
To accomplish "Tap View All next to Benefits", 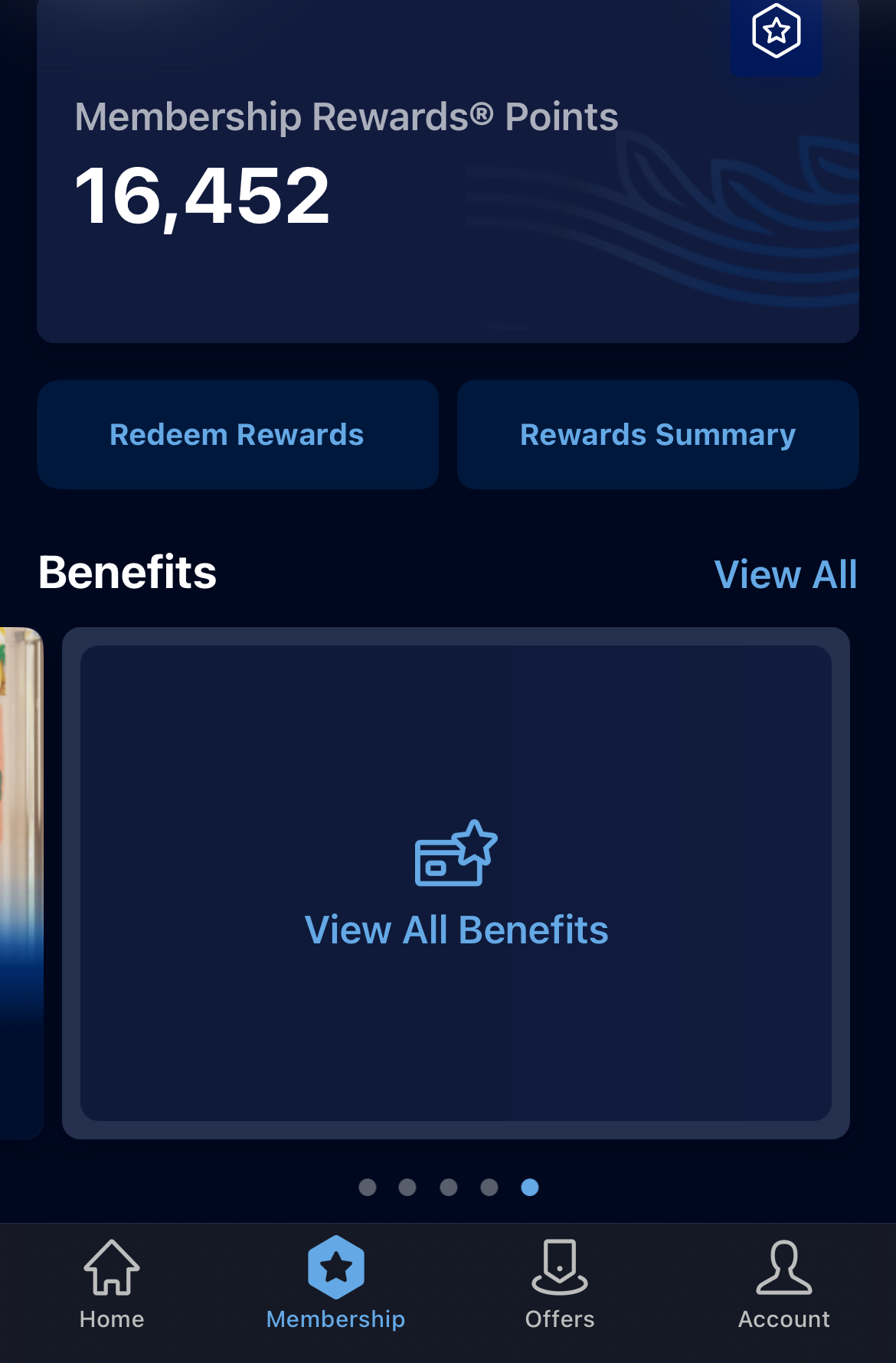I will point(786,575).
